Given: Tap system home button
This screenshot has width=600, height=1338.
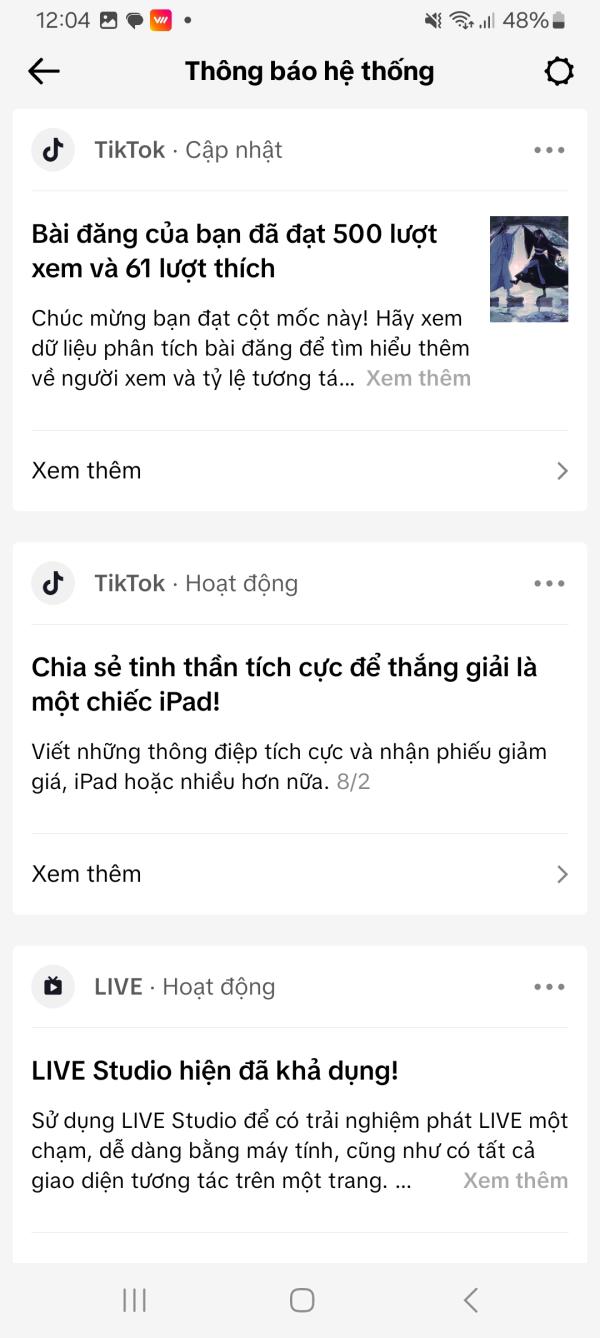Looking at the screenshot, I should click(x=301, y=1299).
